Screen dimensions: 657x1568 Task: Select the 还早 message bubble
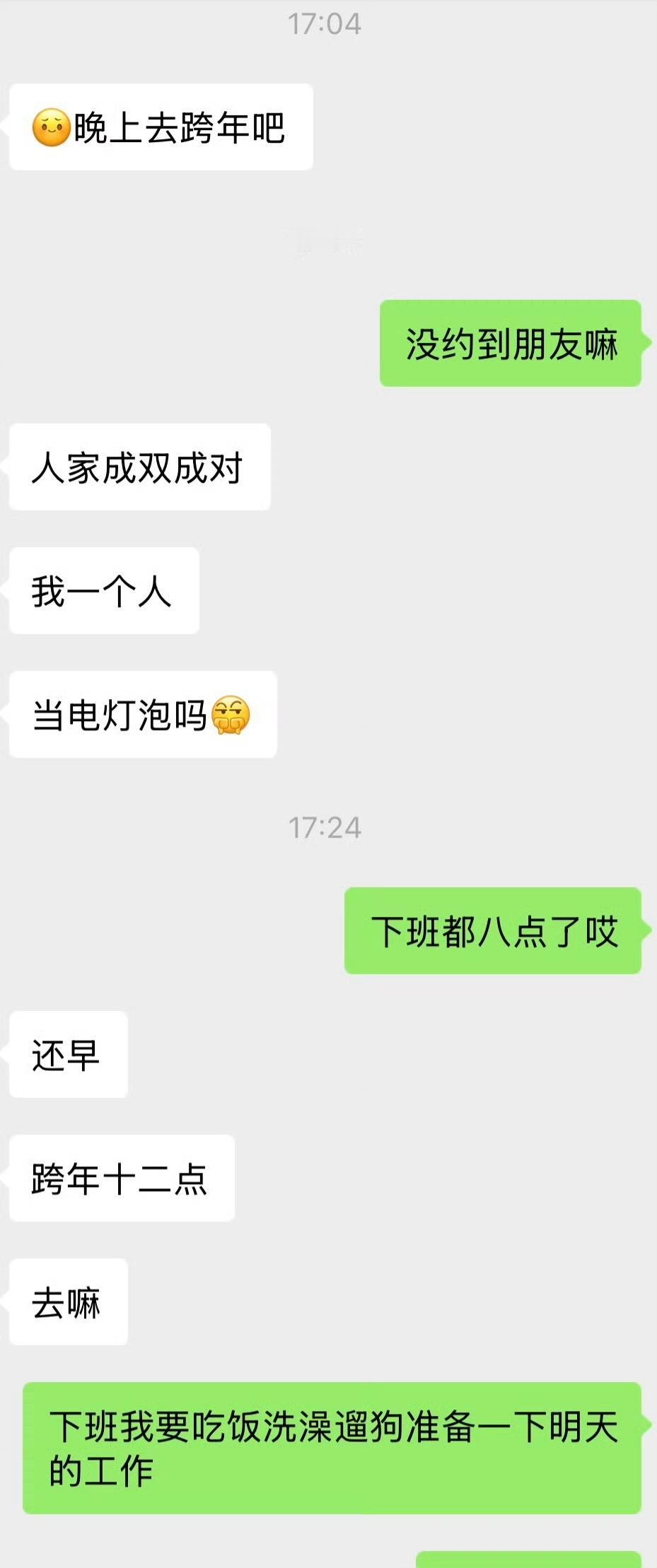68,1053
